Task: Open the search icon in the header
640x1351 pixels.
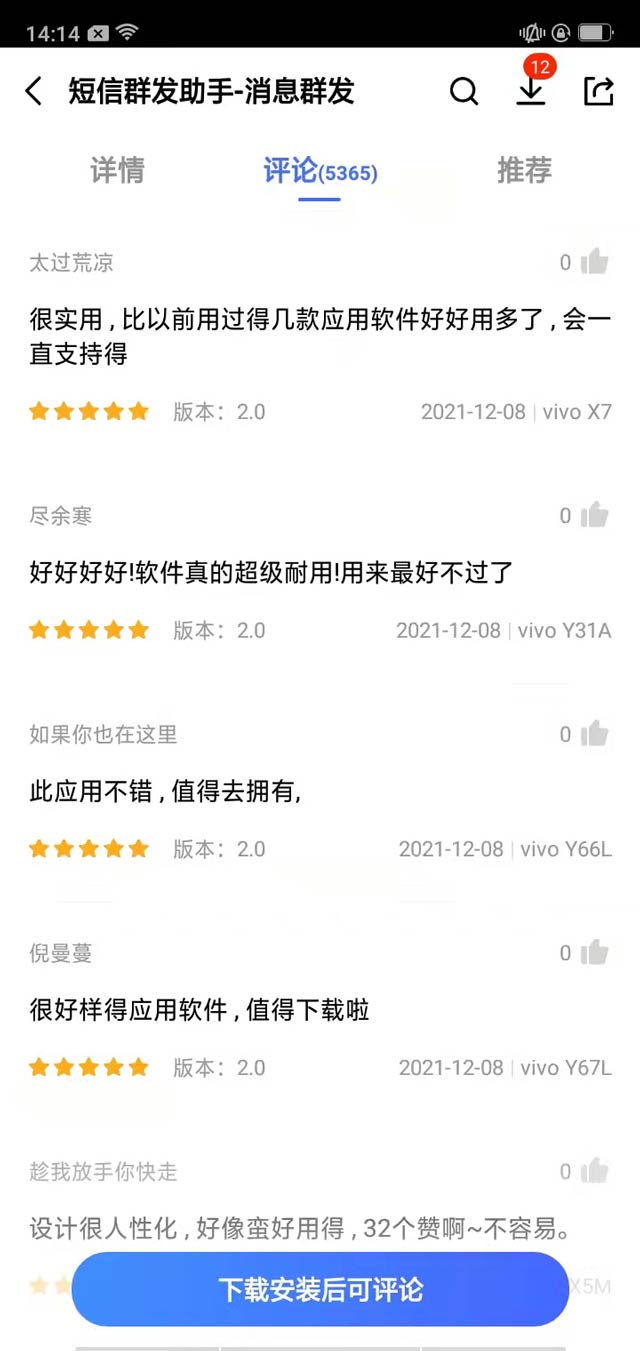Action: click(x=464, y=92)
